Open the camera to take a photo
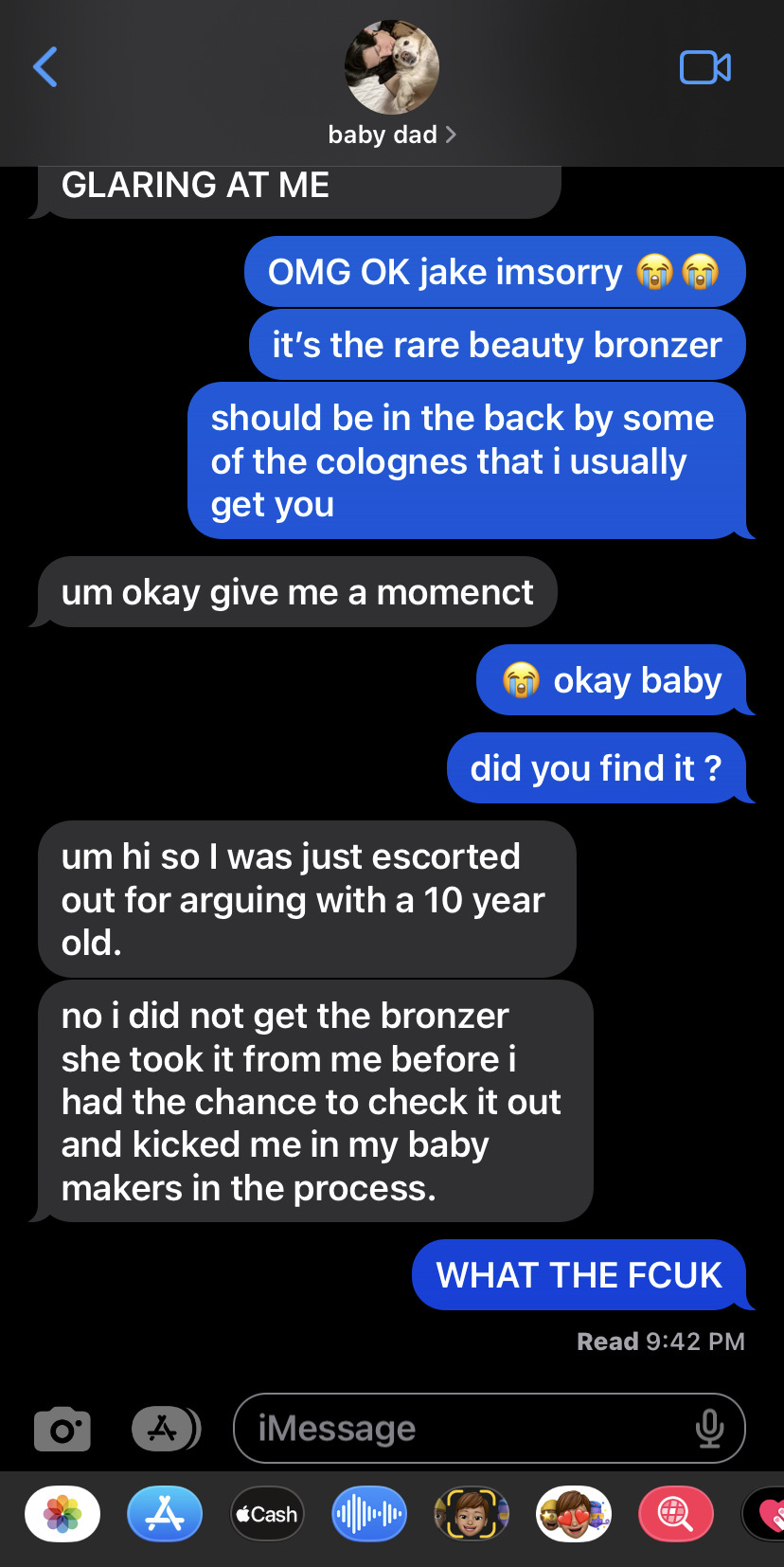This screenshot has width=784, height=1567. click(62, 1429)
